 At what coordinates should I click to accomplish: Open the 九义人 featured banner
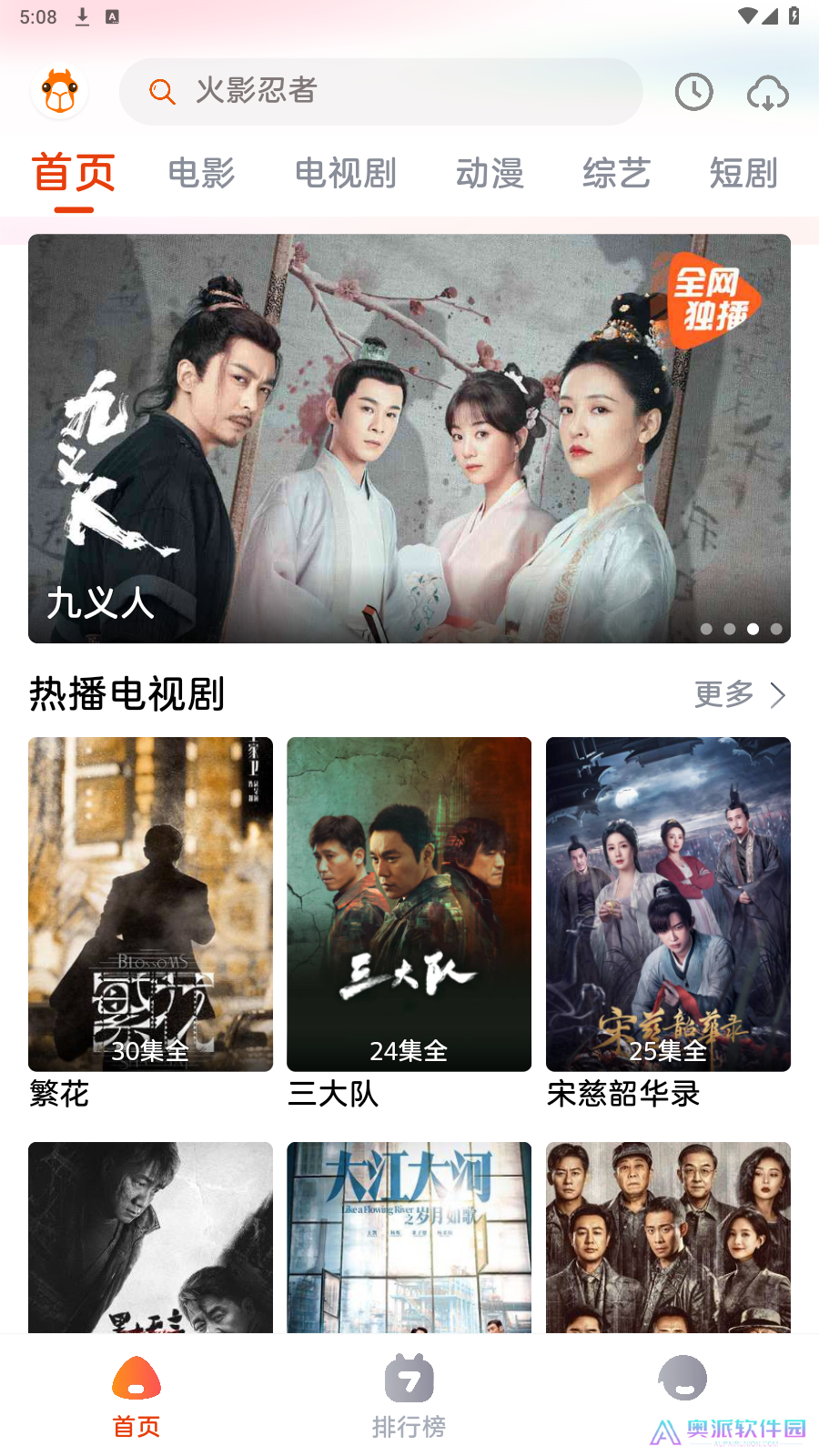pyautogui.click(x=409, y=439)
